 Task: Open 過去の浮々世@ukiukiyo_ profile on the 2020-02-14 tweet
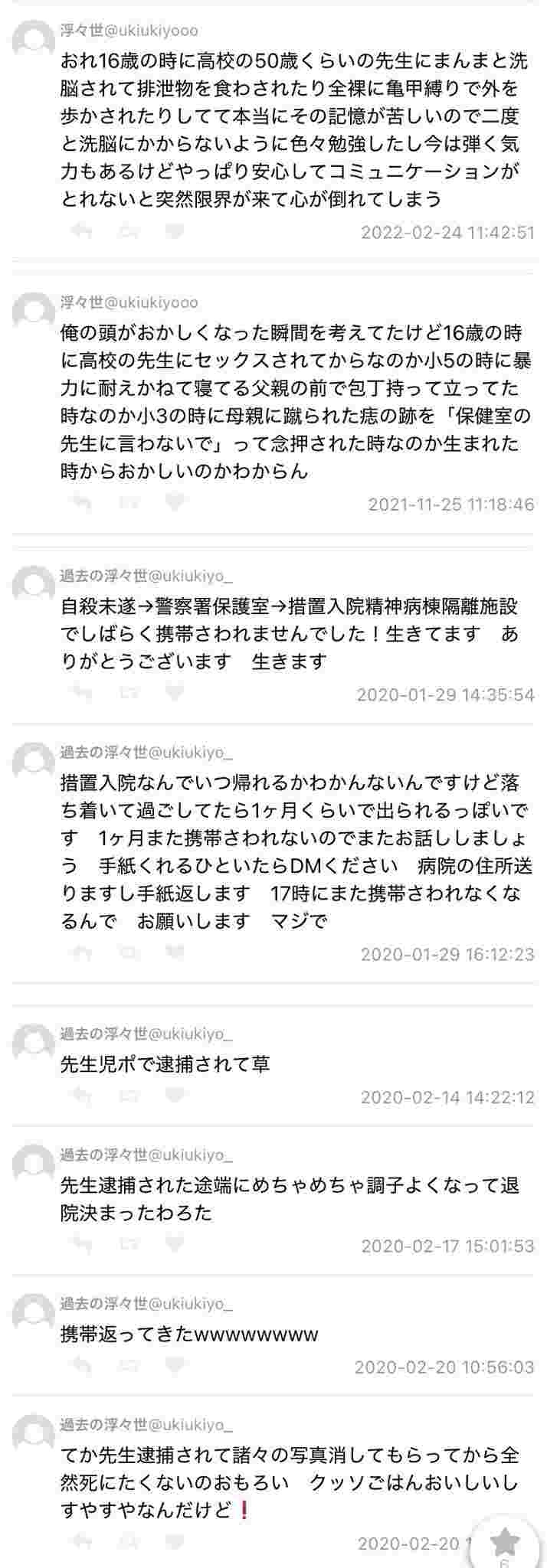click(x=146, y=1034)
